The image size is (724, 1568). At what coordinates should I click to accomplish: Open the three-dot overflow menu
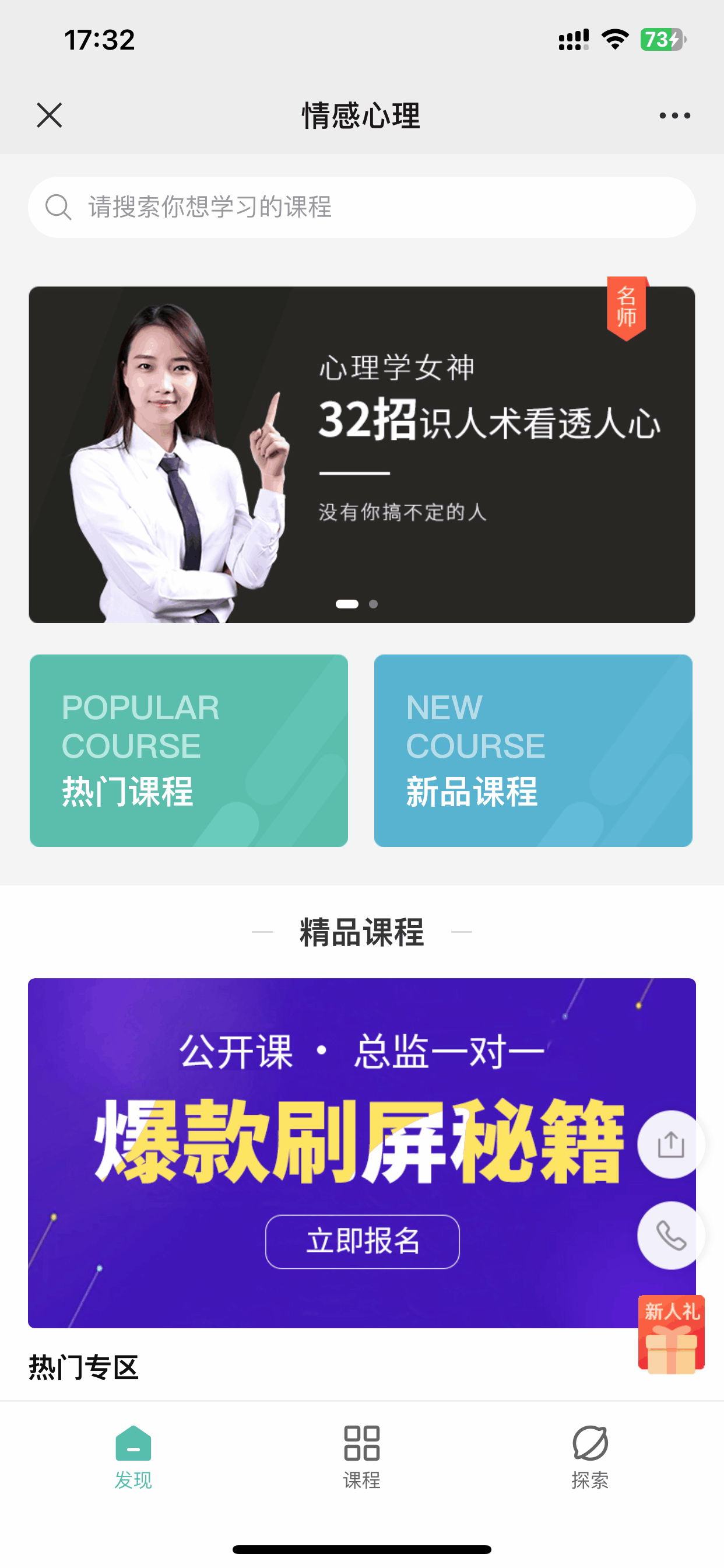click(674, 115)
